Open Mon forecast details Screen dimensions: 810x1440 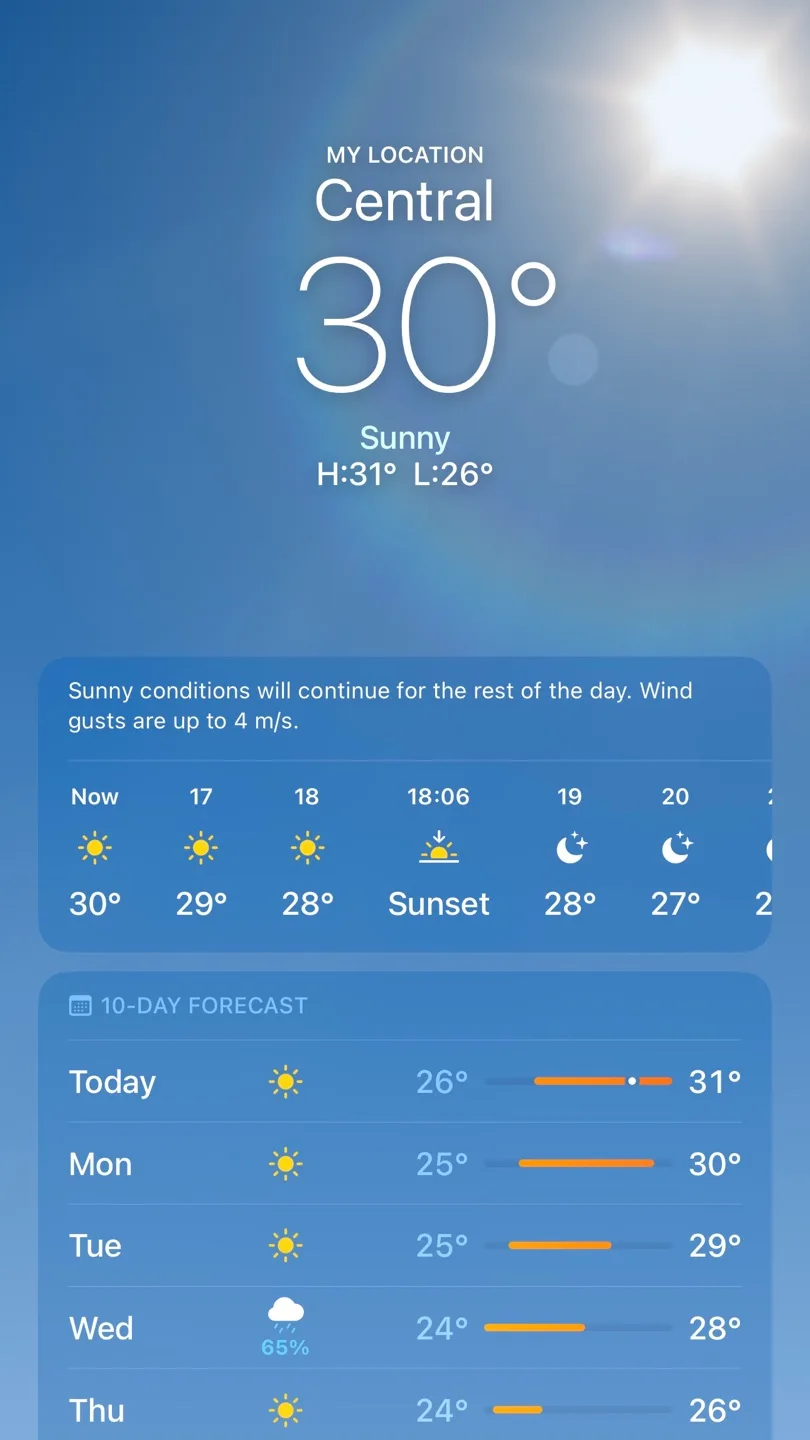point(404,1164)
